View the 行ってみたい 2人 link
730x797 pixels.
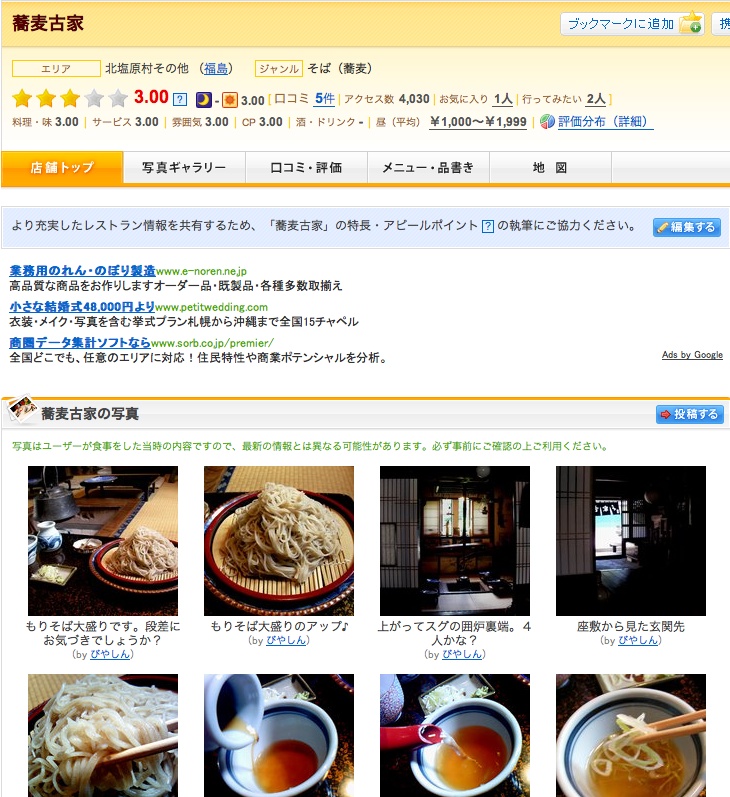596,99
